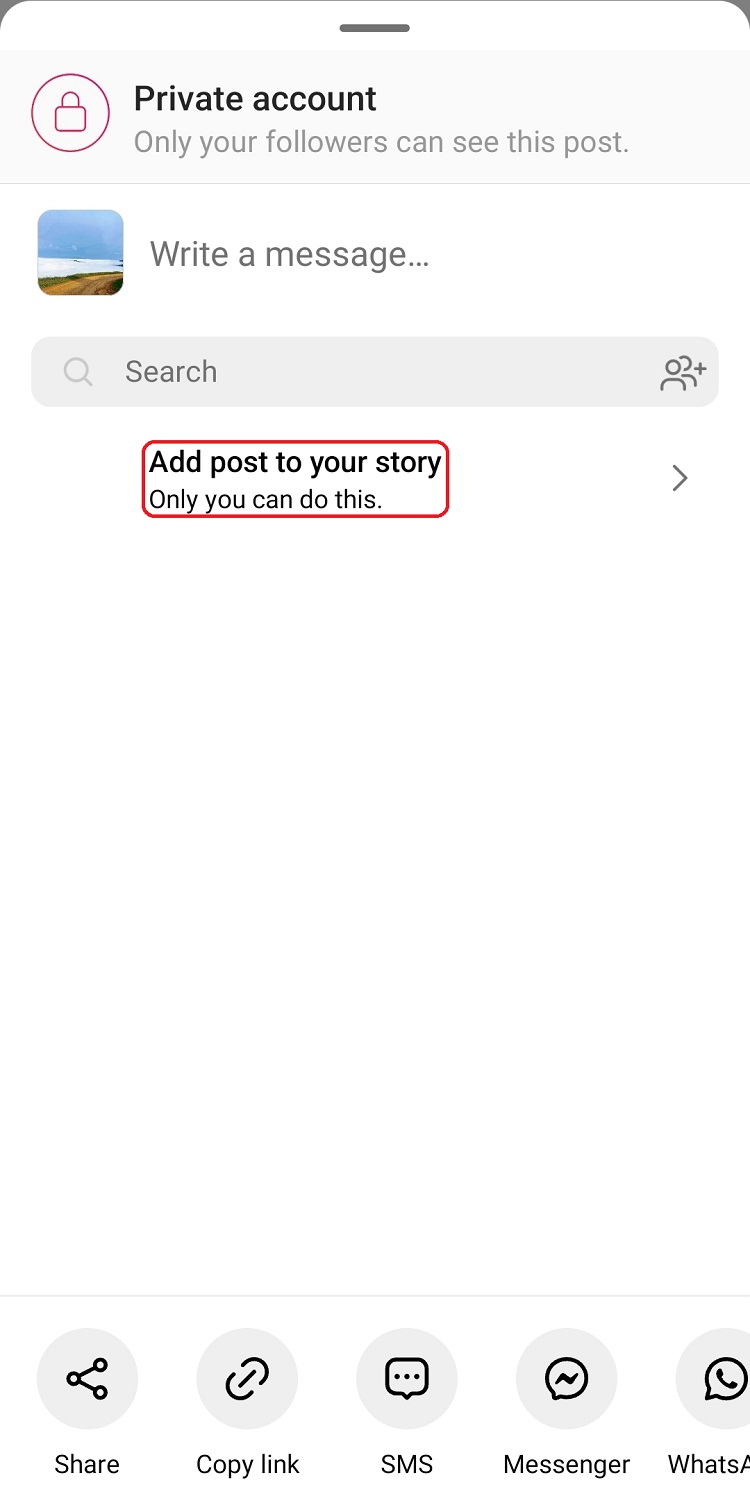Tap the Private account heading

pyautogui.click(x=255, y=98)
